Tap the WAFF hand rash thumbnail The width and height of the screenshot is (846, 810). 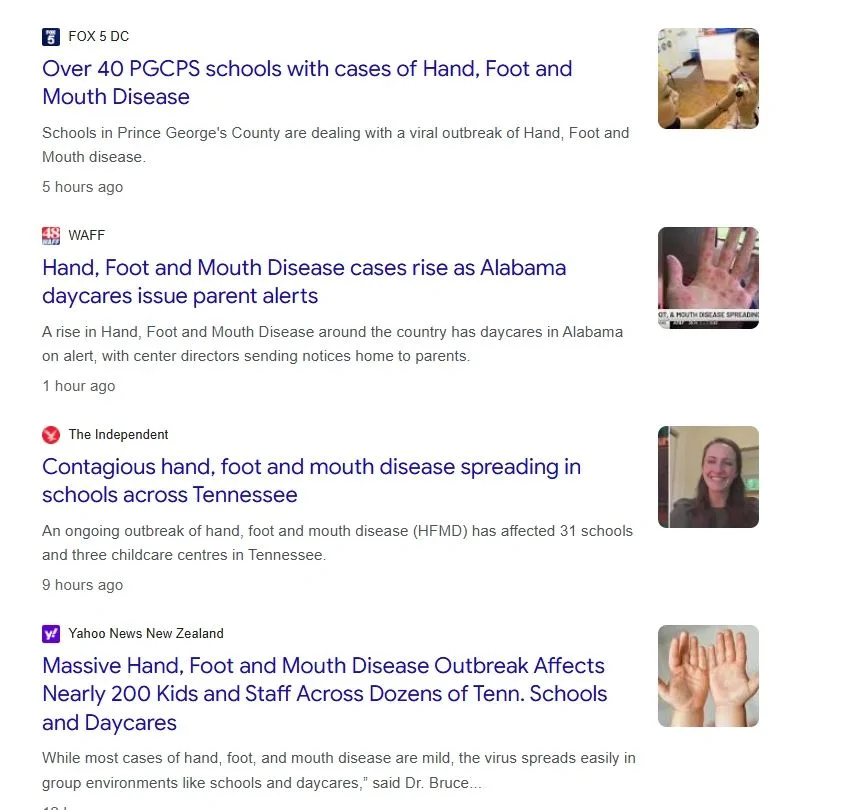708,277
